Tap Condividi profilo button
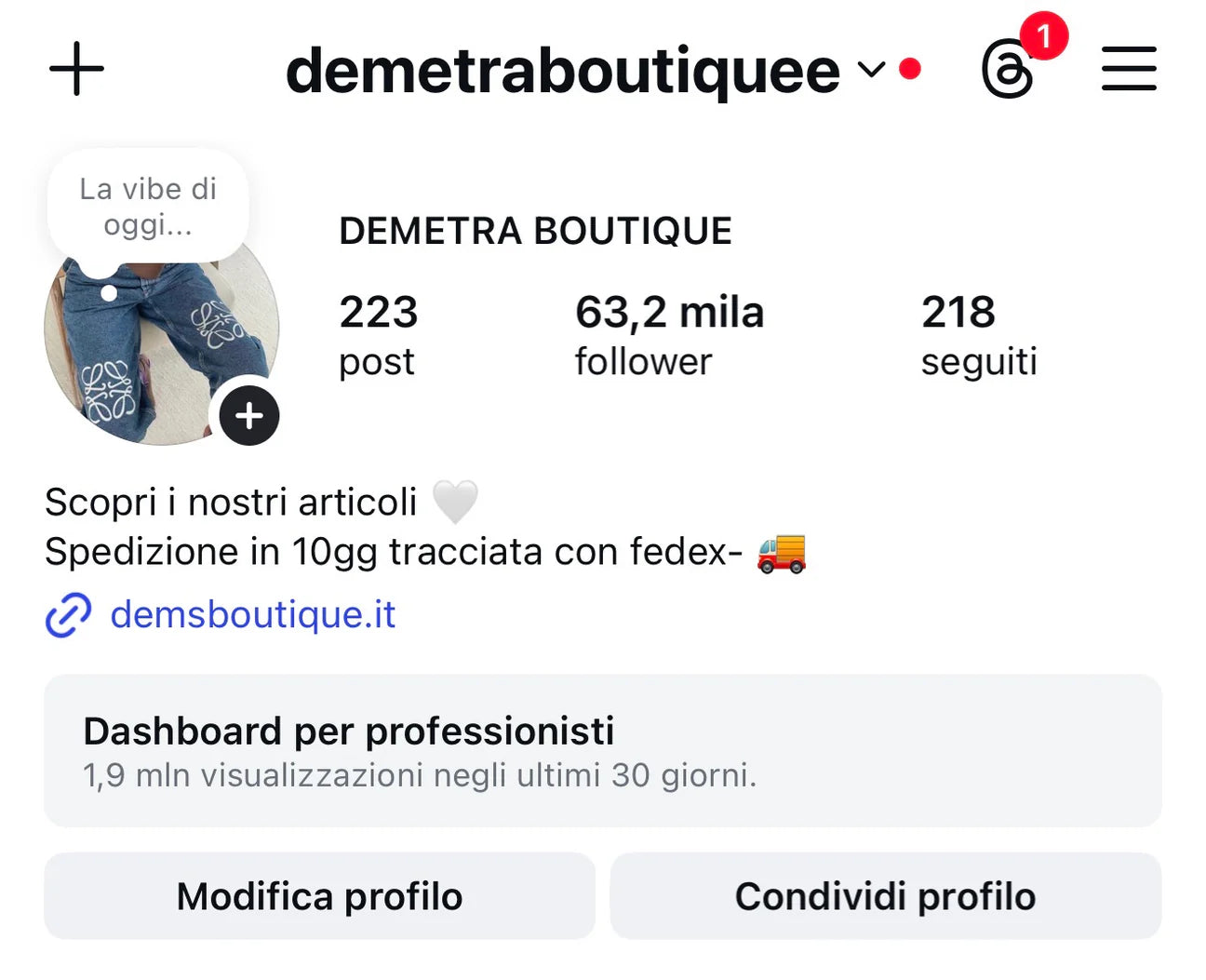Image resolution: width=1206 pixels, height=980 pixels. (x=885, y=896)
